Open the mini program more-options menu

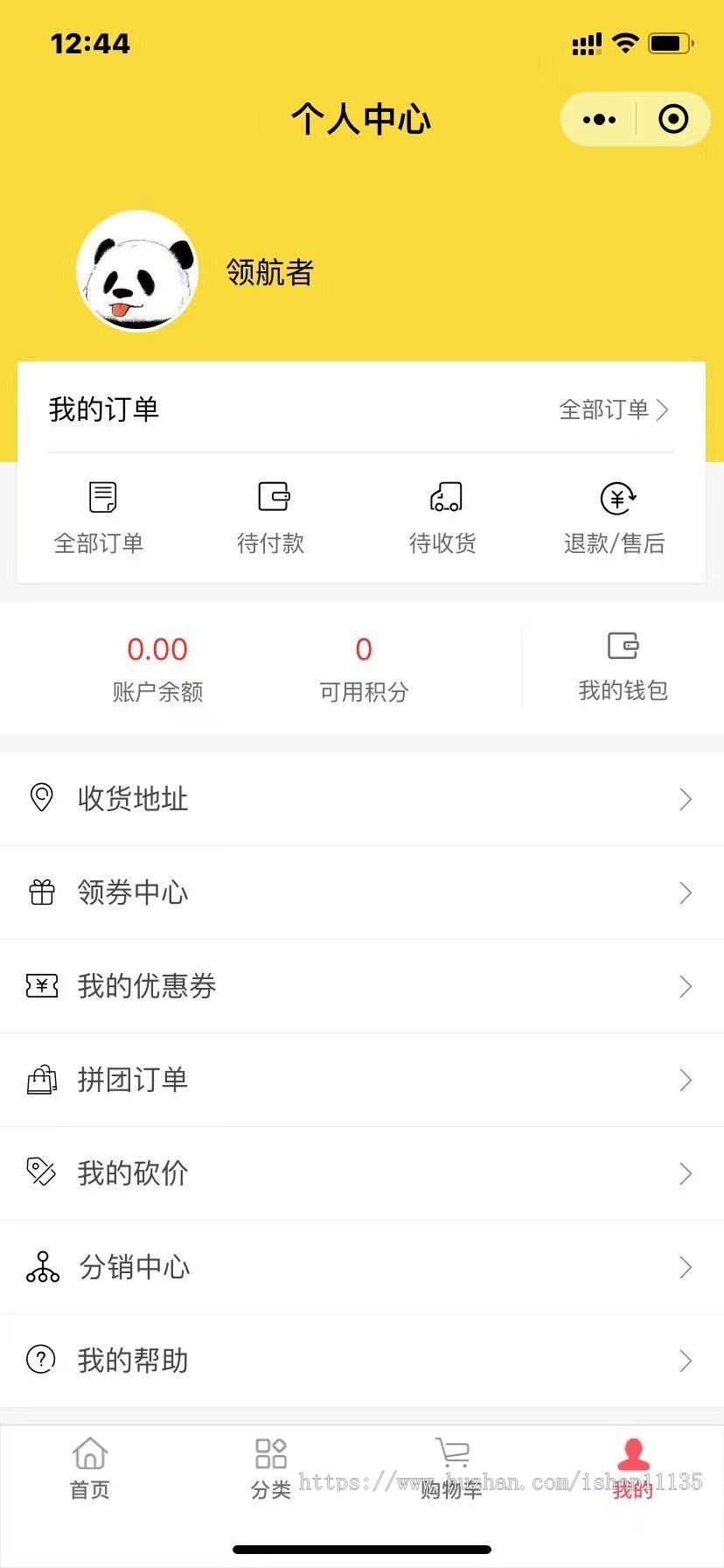(x=599, y=119)
